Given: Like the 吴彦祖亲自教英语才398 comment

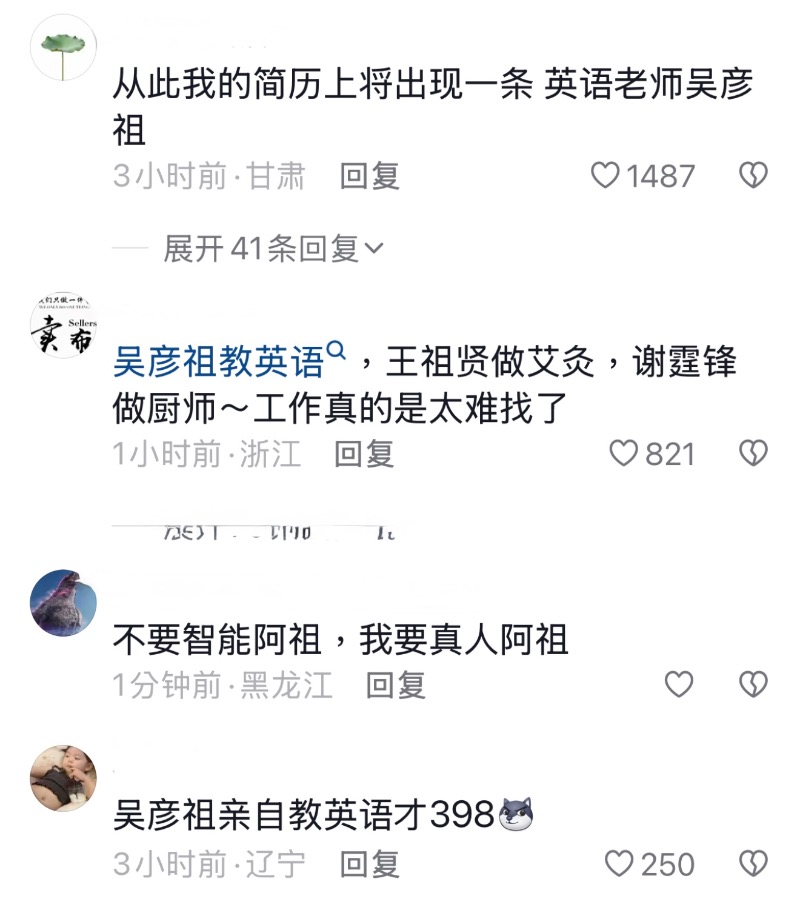Looking at the screenshot, I should pyautogui.click(x=621, y=864).
